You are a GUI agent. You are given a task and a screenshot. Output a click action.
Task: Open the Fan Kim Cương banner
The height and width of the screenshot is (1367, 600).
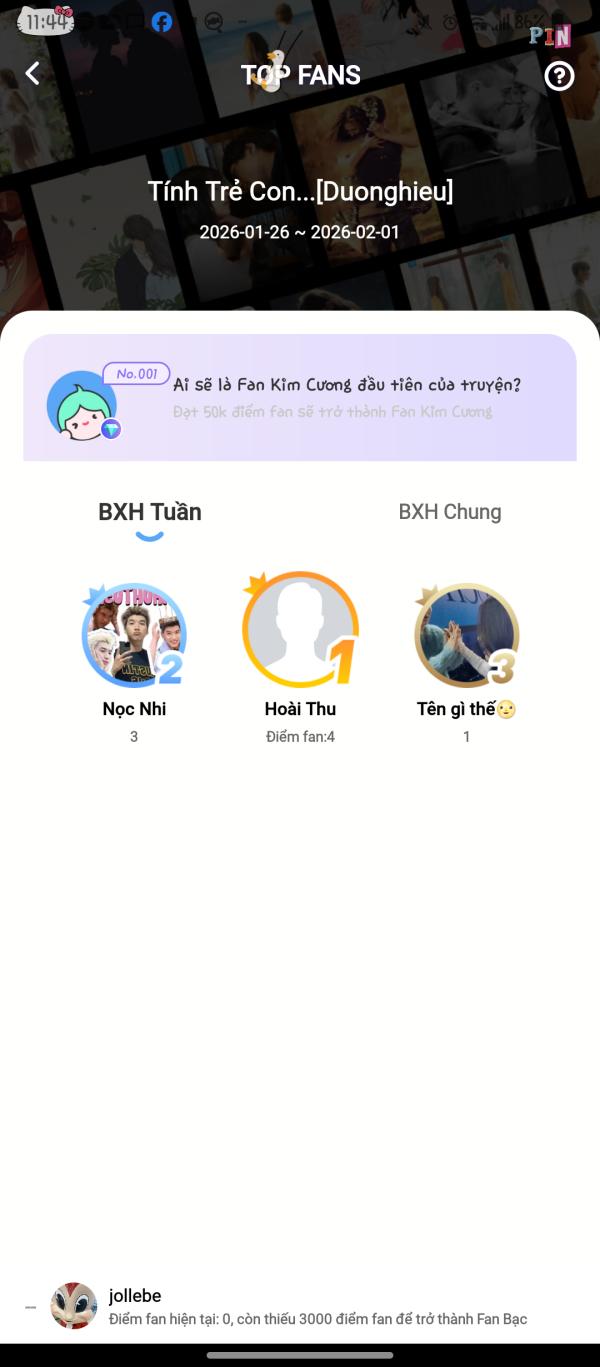(x=300, y=398)
